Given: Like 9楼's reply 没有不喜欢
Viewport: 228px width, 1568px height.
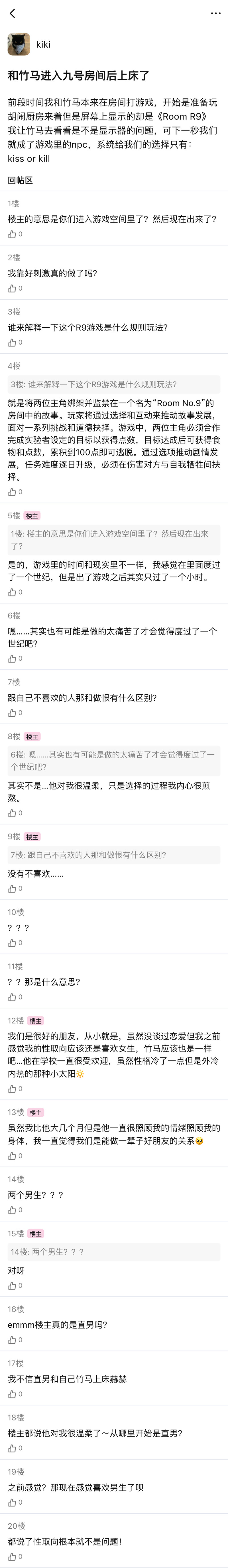Looking at the screenshot, I should (x=12, y=889).
